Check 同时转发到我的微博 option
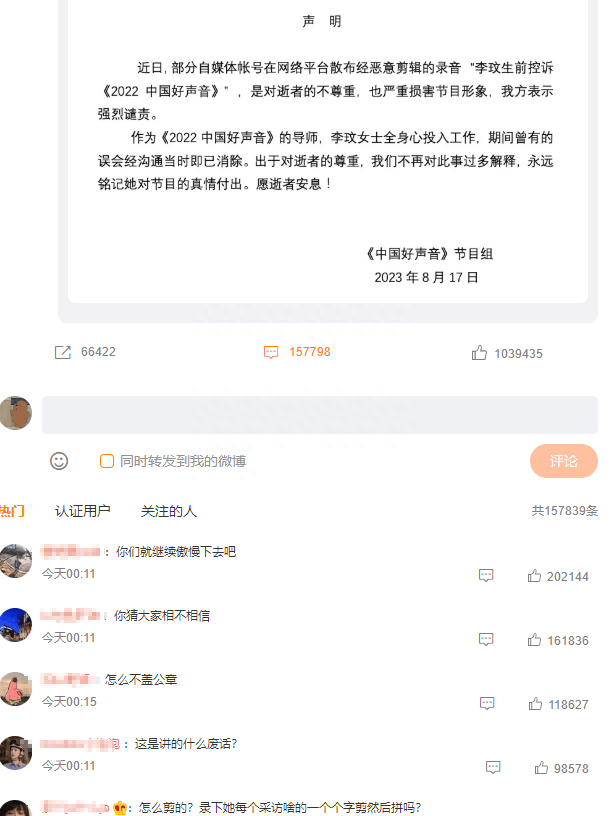The image size is (614, 816). coord(107,461)
